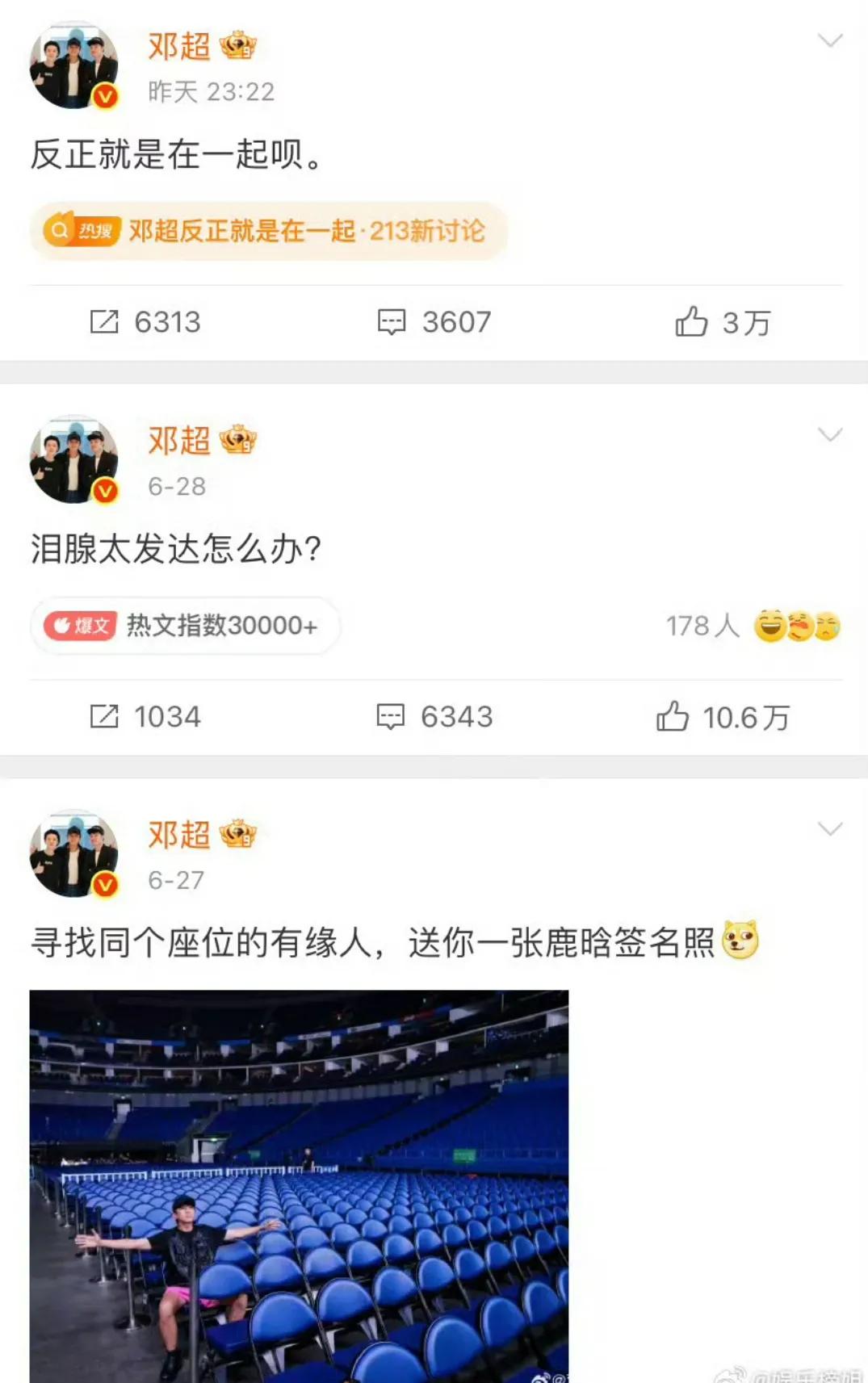This screenshot has width=868, height=1383.
Task: View the 178人 reactions on the 6-28 post
Action: click(x=753, y=626)
